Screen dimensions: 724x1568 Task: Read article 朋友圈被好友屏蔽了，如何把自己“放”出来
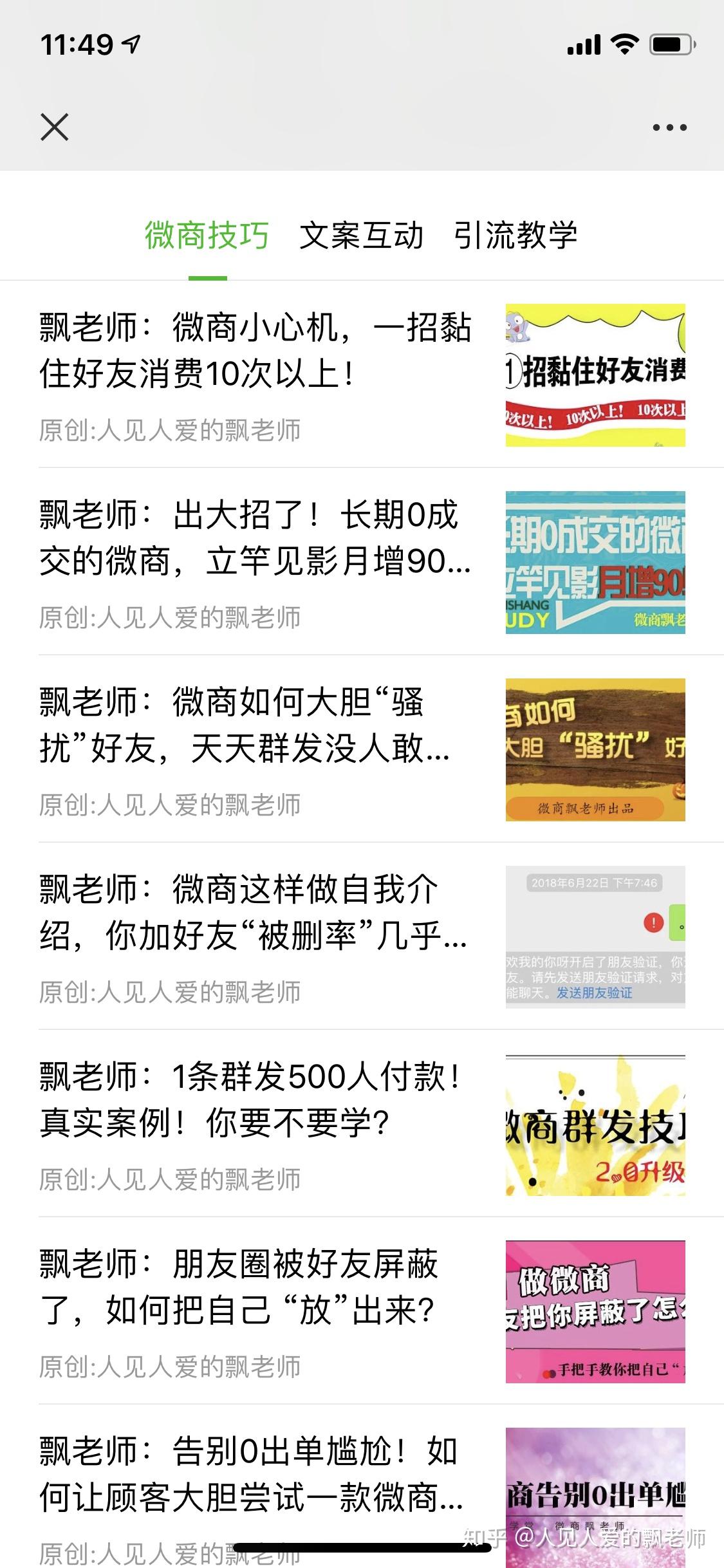click(255, 1287)
